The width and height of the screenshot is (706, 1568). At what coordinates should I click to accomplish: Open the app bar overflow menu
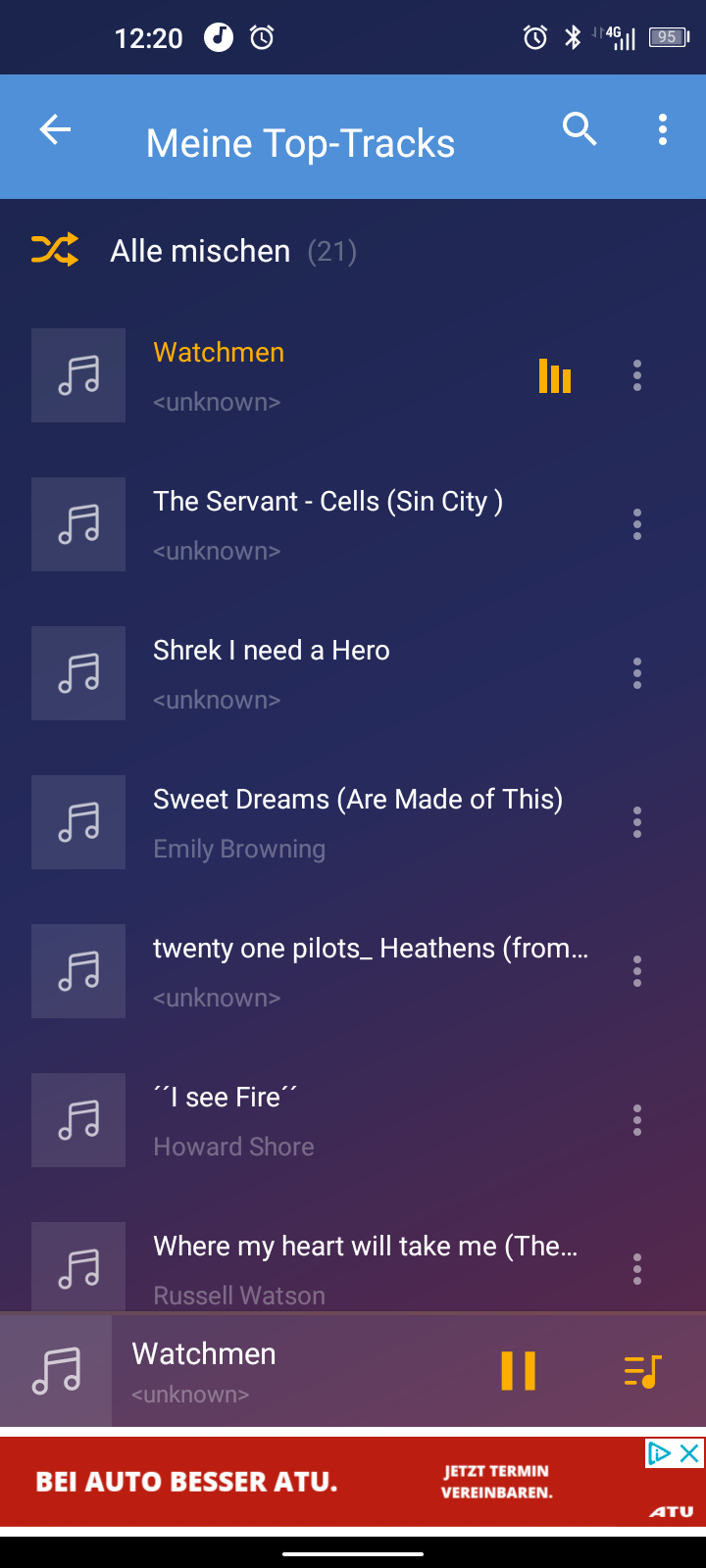pos(663,129)
